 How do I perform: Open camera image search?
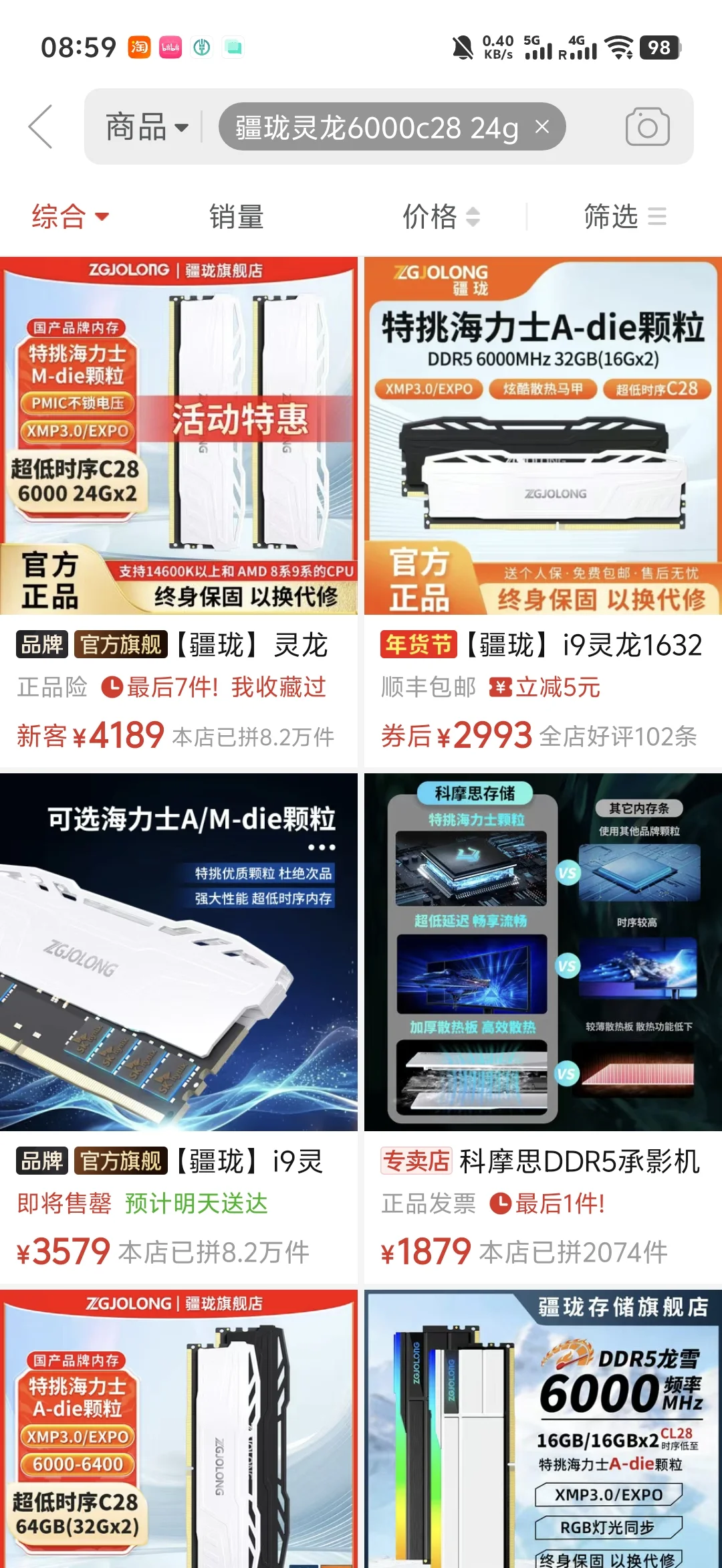(x=647, y=126)
